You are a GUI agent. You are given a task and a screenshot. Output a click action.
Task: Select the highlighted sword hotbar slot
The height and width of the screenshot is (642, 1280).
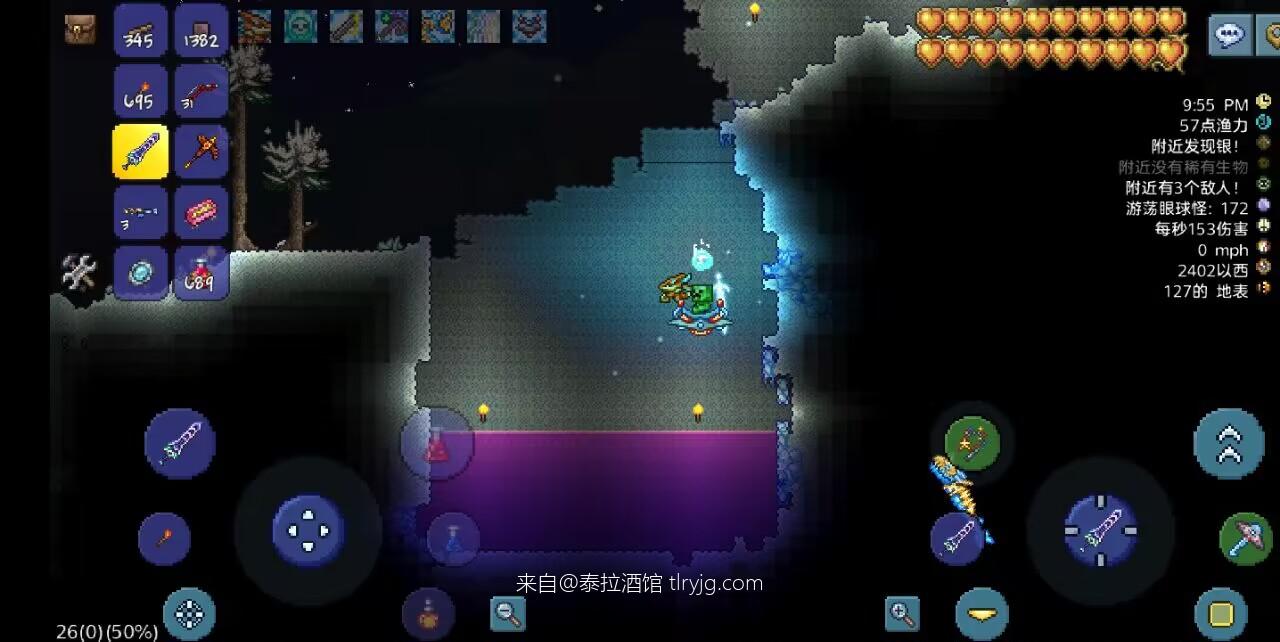point(140,151)
